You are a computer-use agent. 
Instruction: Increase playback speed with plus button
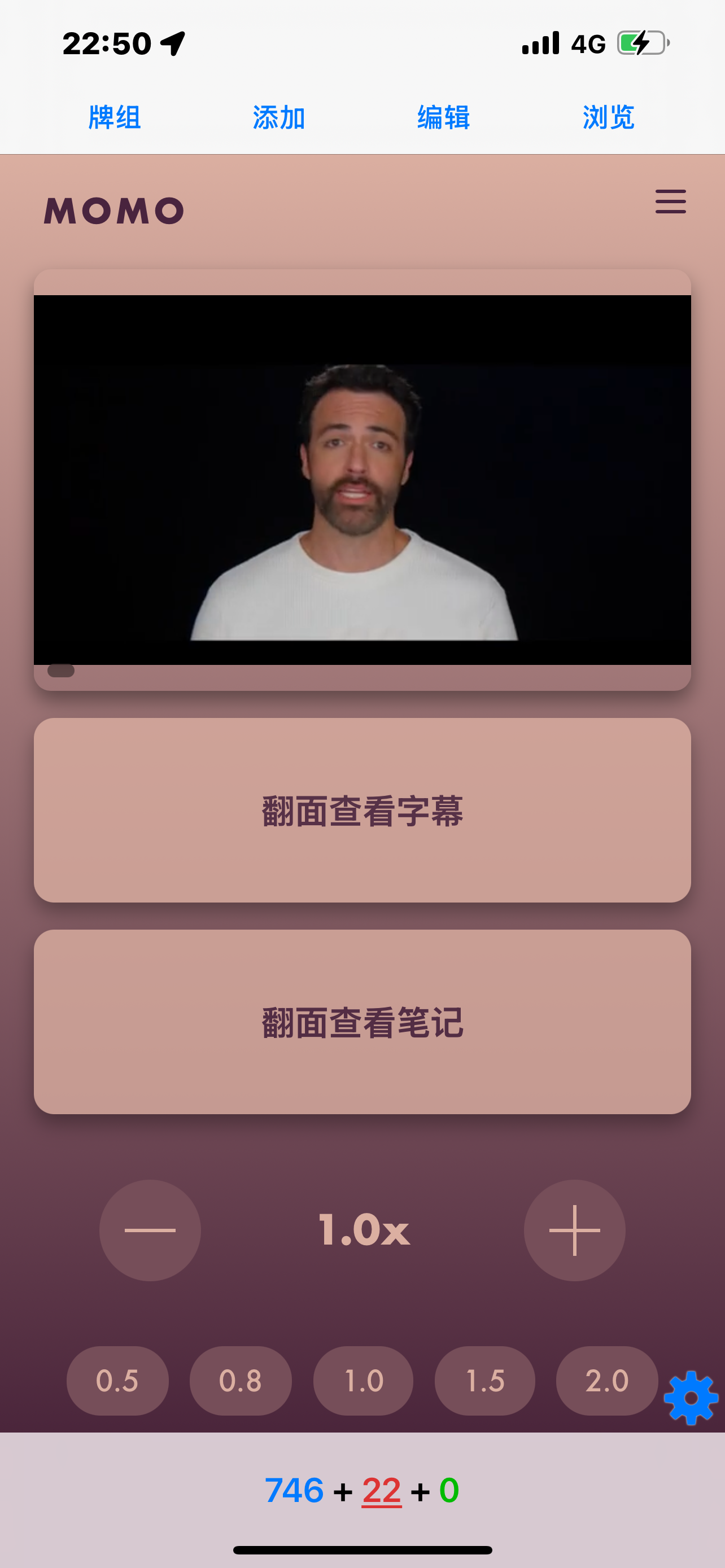coord(574,1230)
